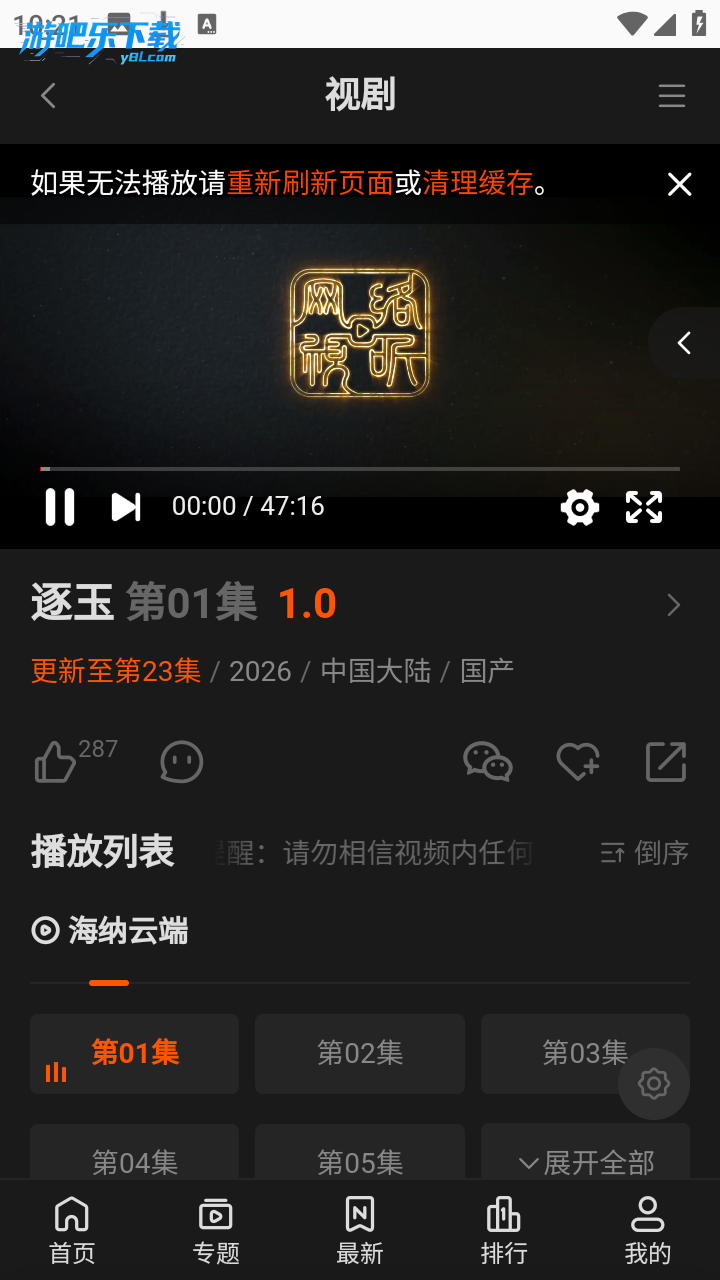
Task: Expand all episodes with 展开全部
Action: click(x=586, y=1162)
